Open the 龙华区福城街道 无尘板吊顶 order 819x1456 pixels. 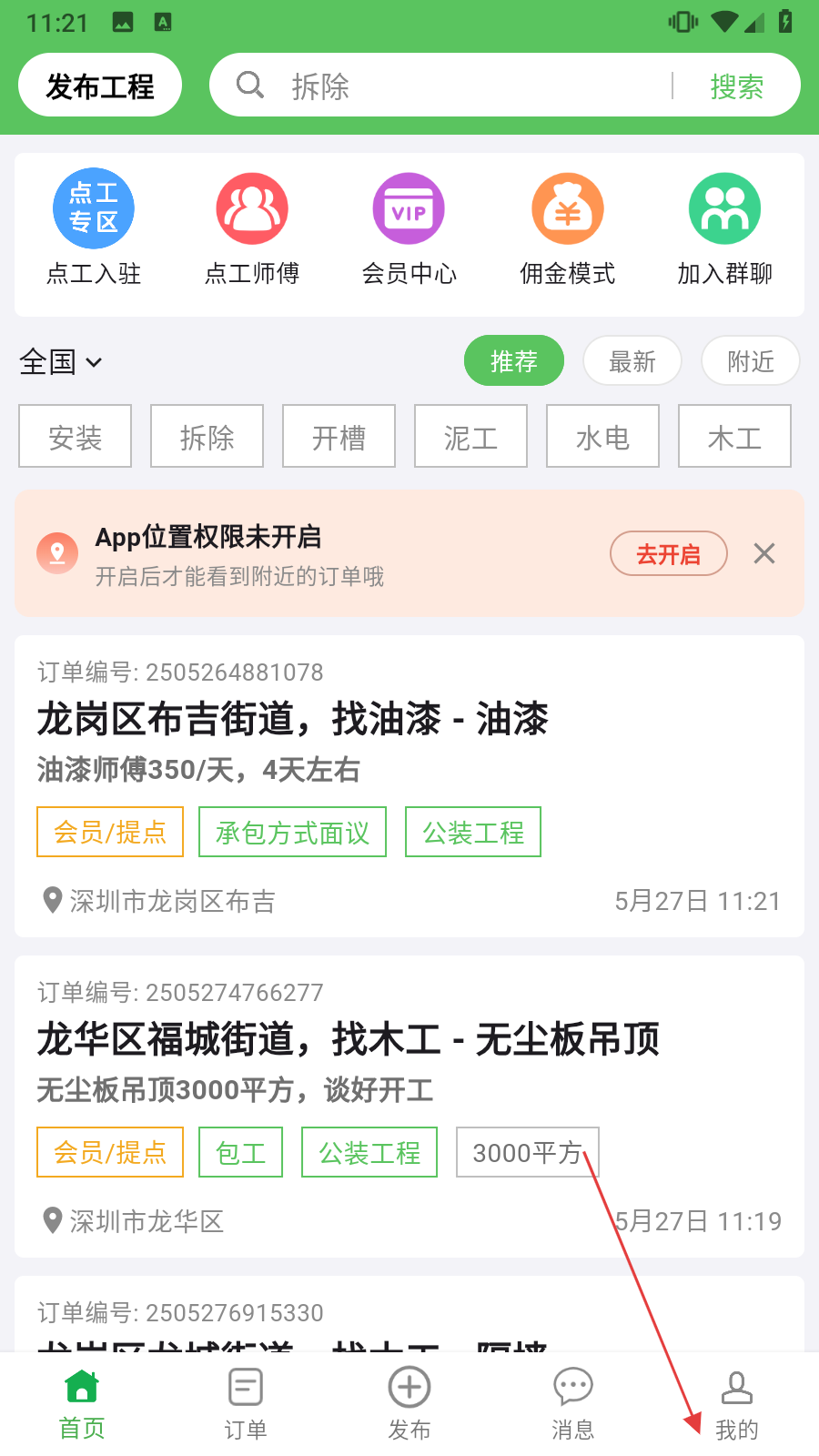(x=409, y=1107)
